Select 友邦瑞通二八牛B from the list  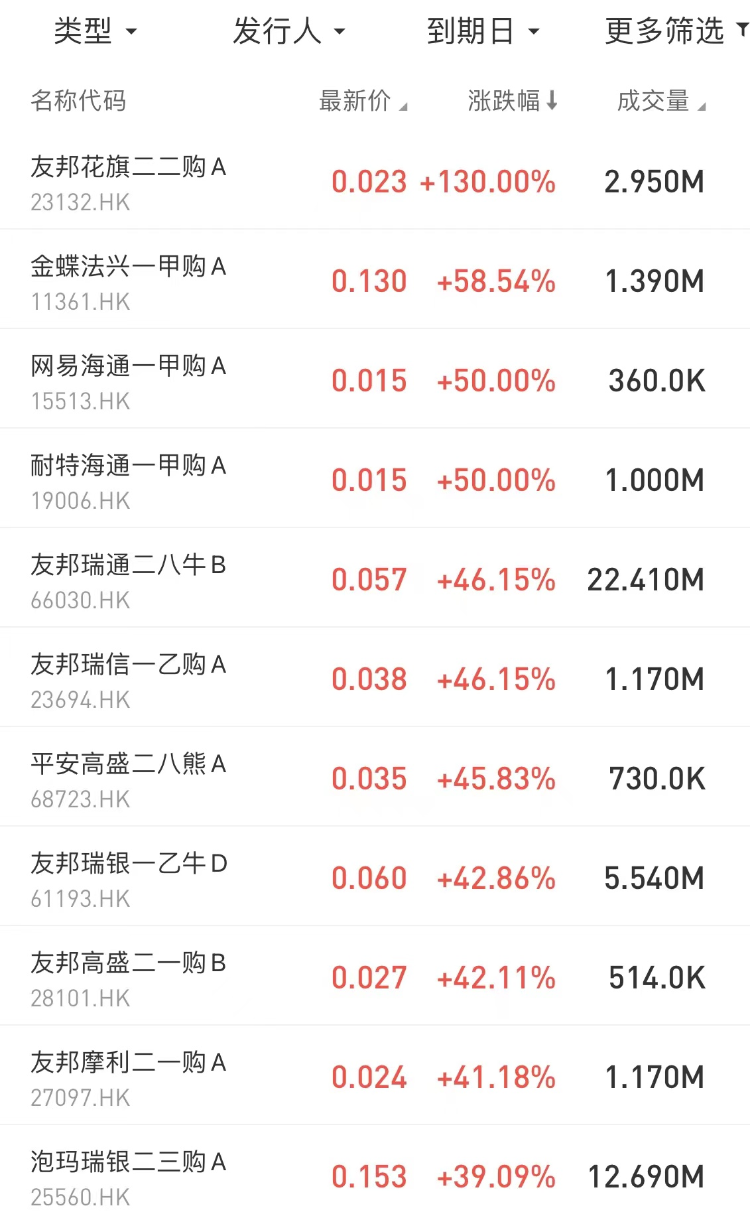click(375, 578)
